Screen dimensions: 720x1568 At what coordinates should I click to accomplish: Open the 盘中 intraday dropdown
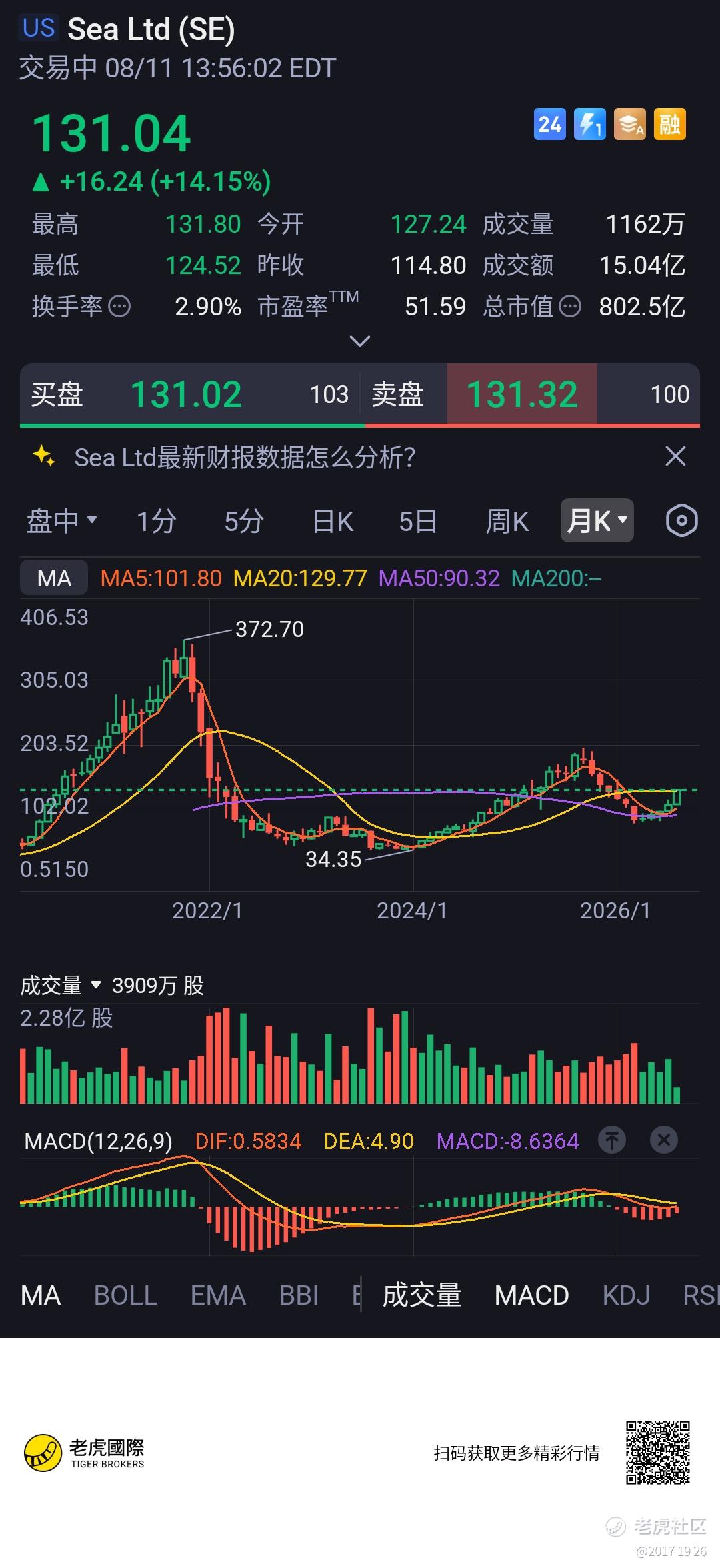[61, 520]
